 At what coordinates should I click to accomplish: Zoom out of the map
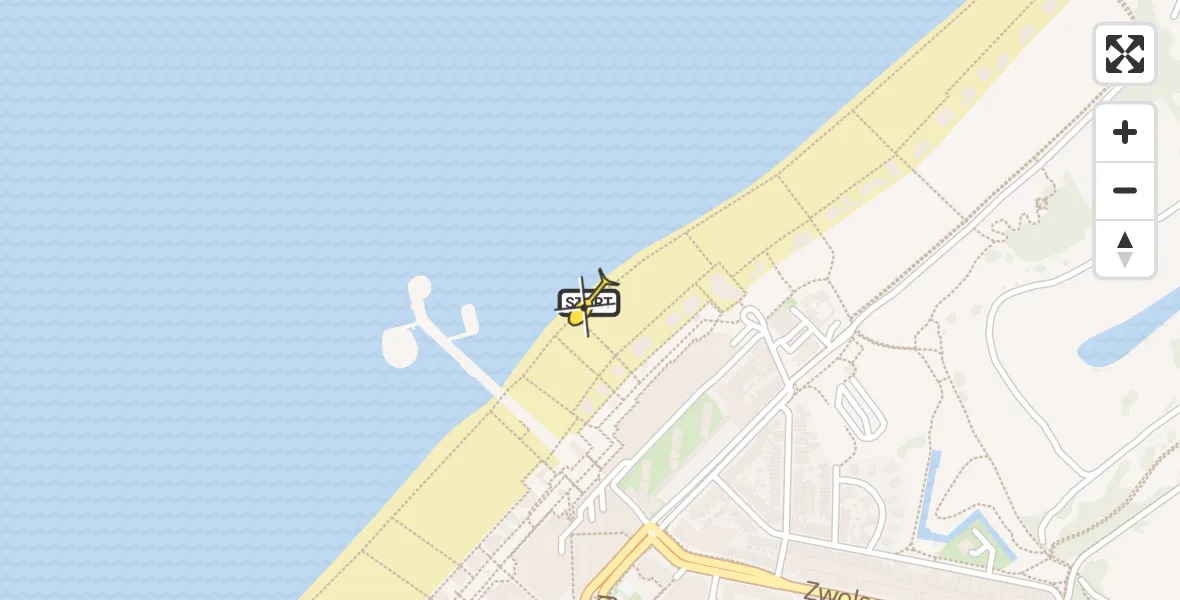point(1125,191)
